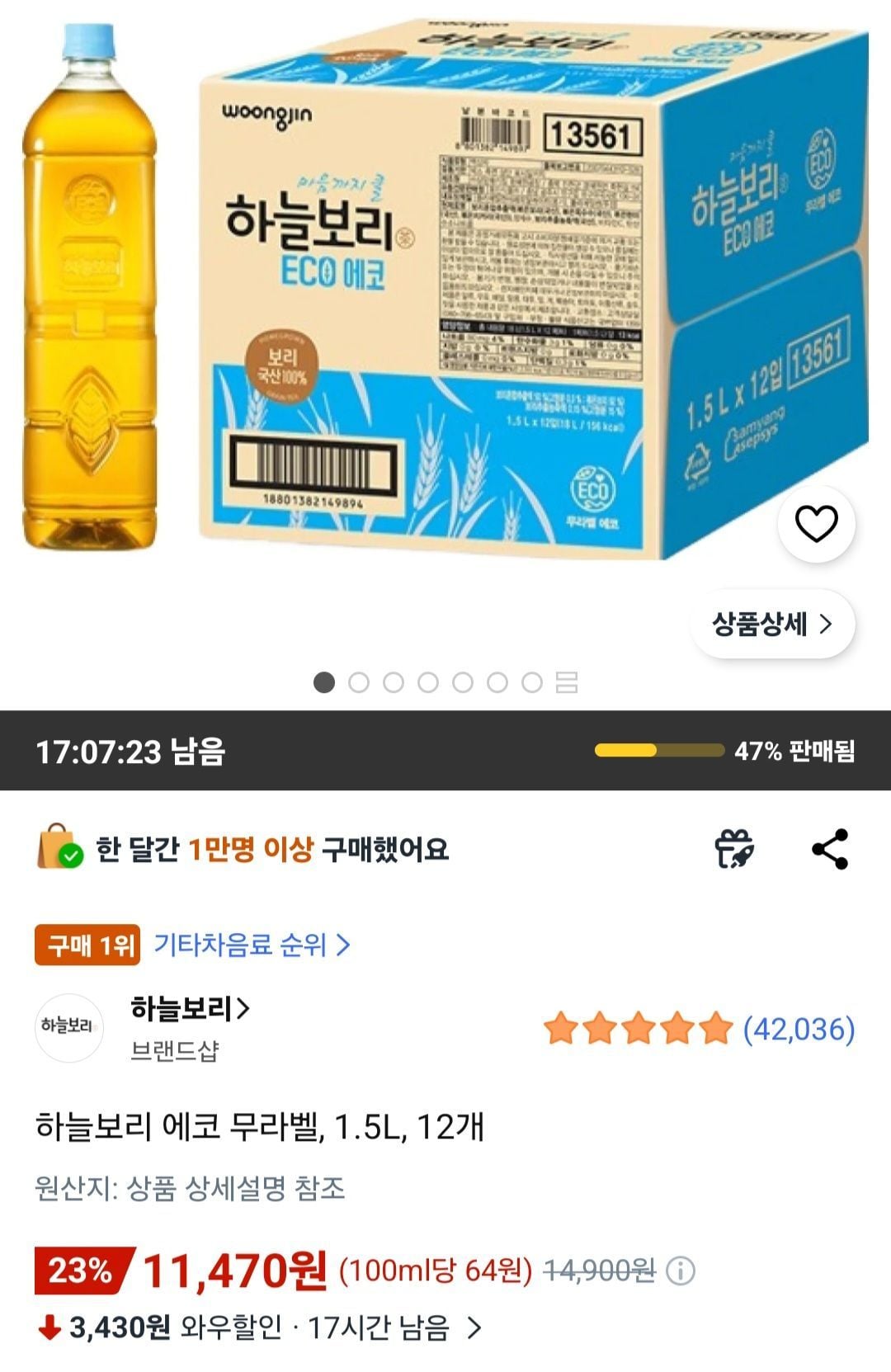891x1372 pixels.
Task: Open the 하늘보리 에코 product image
Action: tap(445, 289)
